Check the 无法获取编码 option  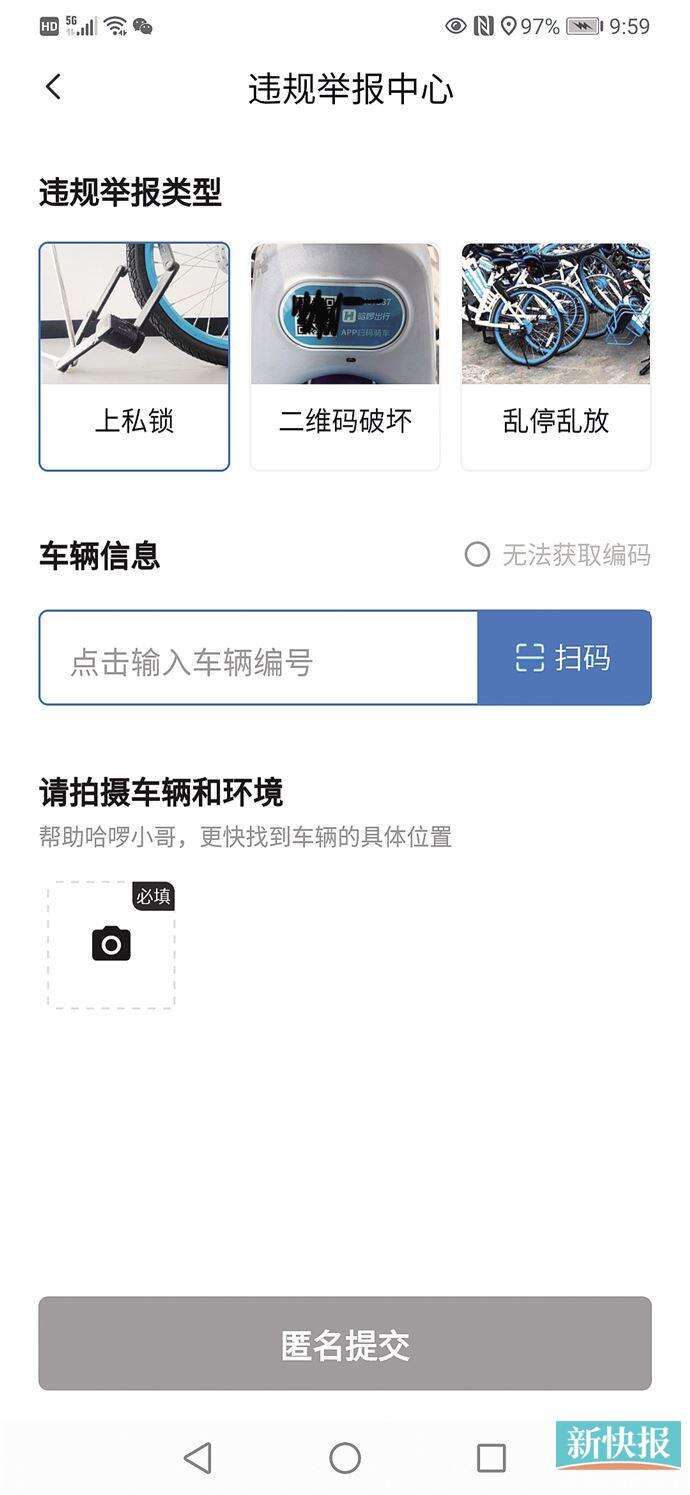557,554
